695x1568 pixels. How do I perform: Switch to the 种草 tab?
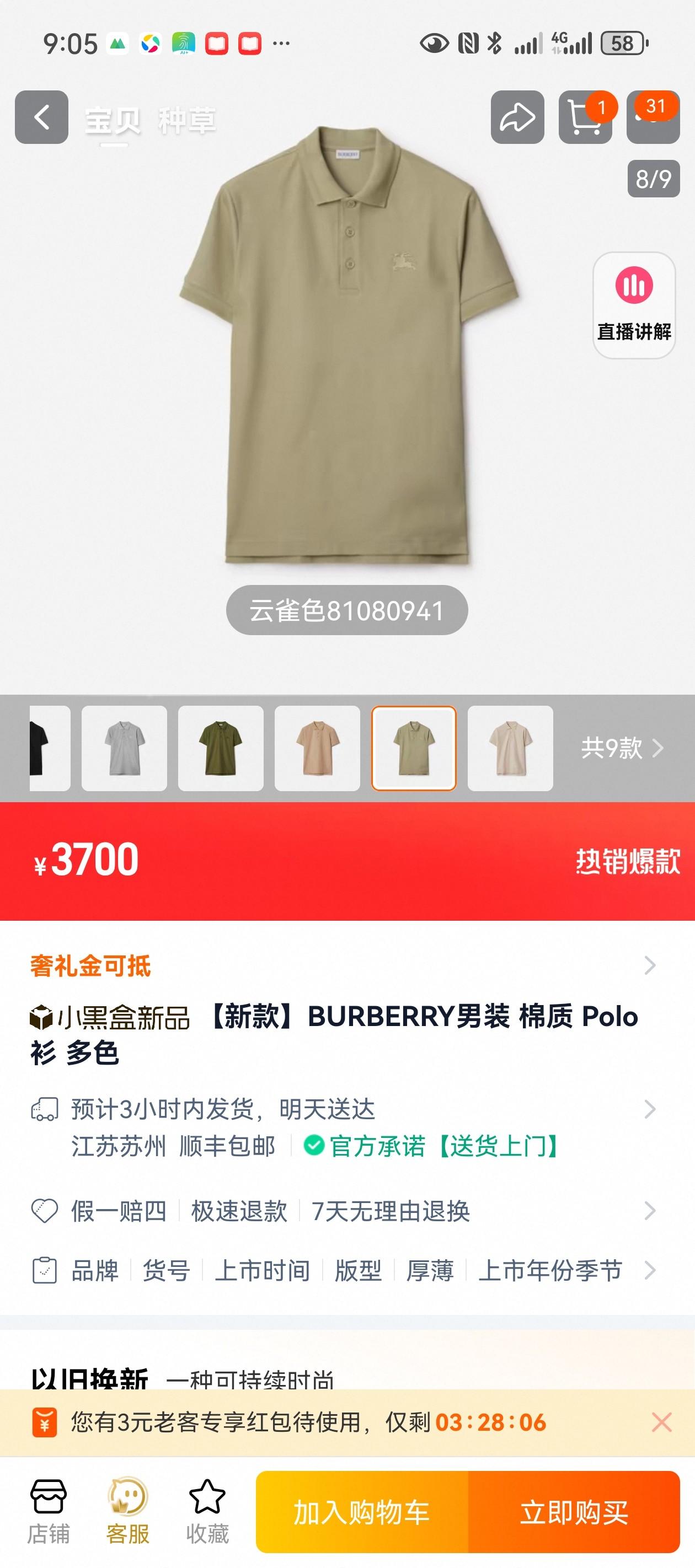pos(186,121)
